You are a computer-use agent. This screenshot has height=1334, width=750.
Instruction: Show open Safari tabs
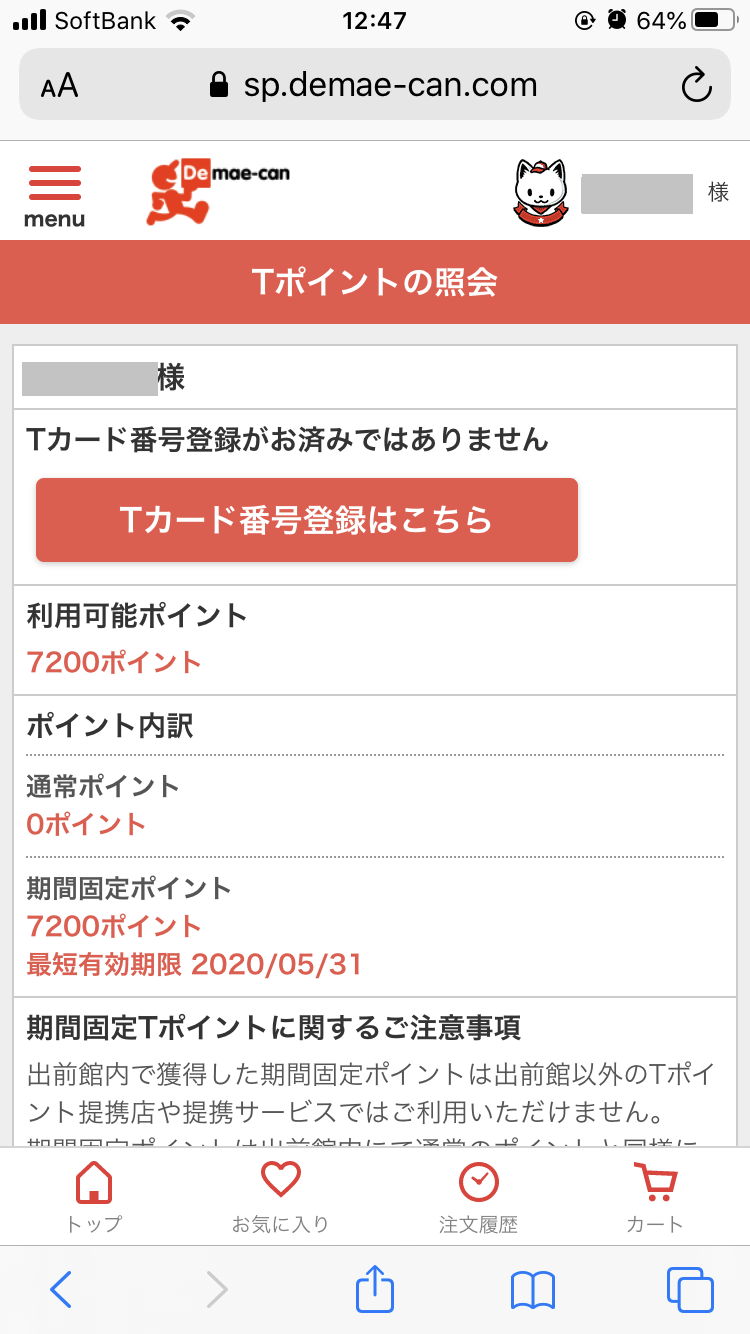(x=690, y=1290)
